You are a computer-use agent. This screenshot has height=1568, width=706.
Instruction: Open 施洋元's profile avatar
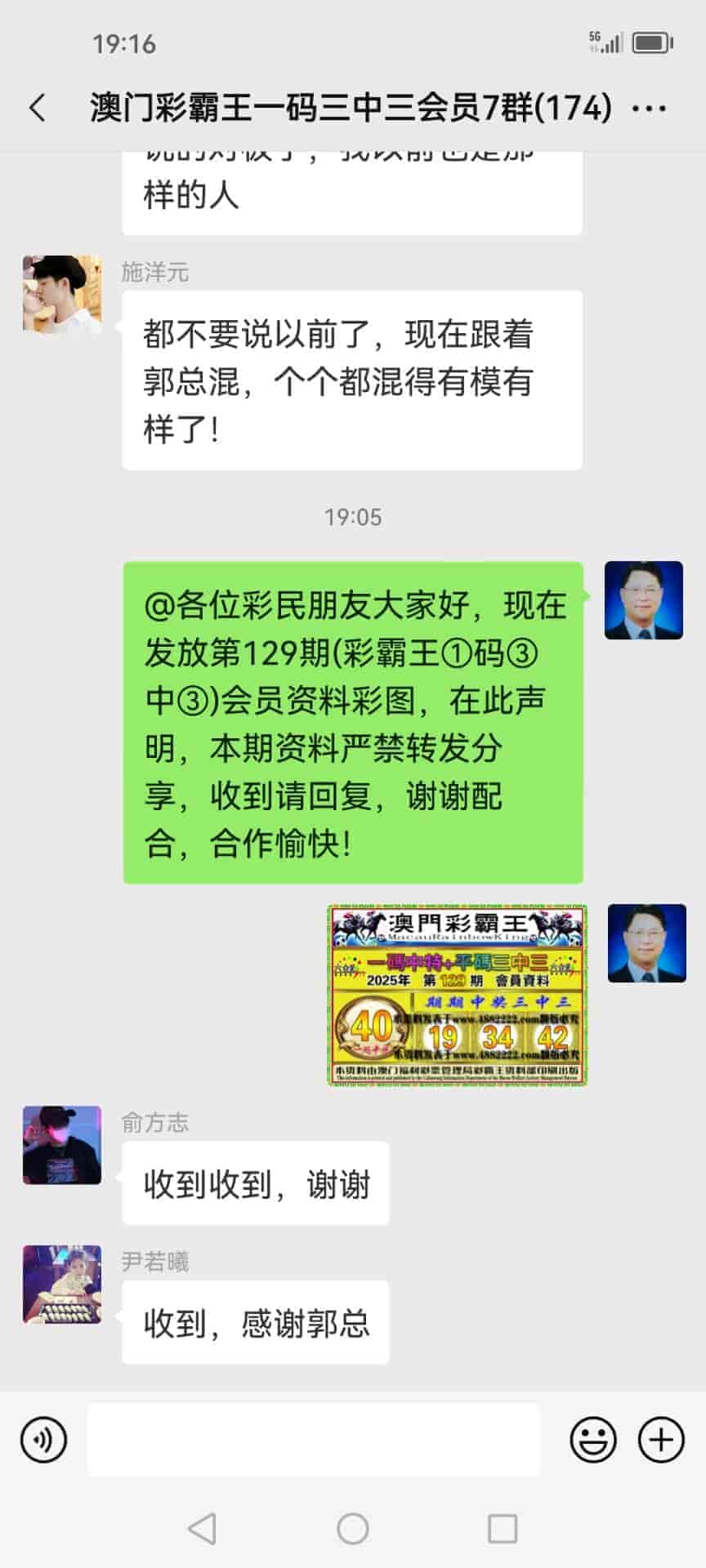tap(62, 294)
